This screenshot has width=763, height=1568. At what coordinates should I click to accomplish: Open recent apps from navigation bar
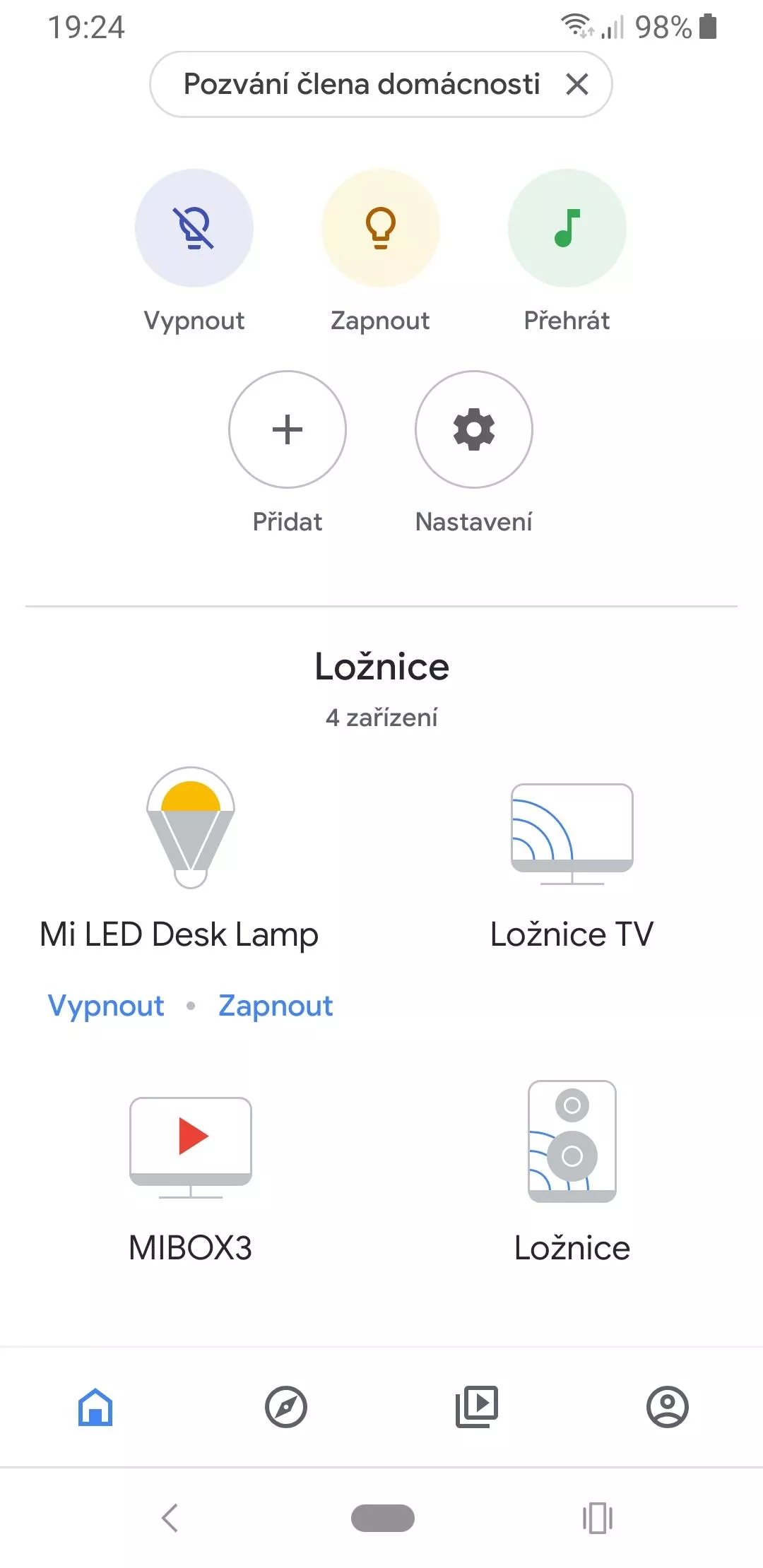(597, 1518)
